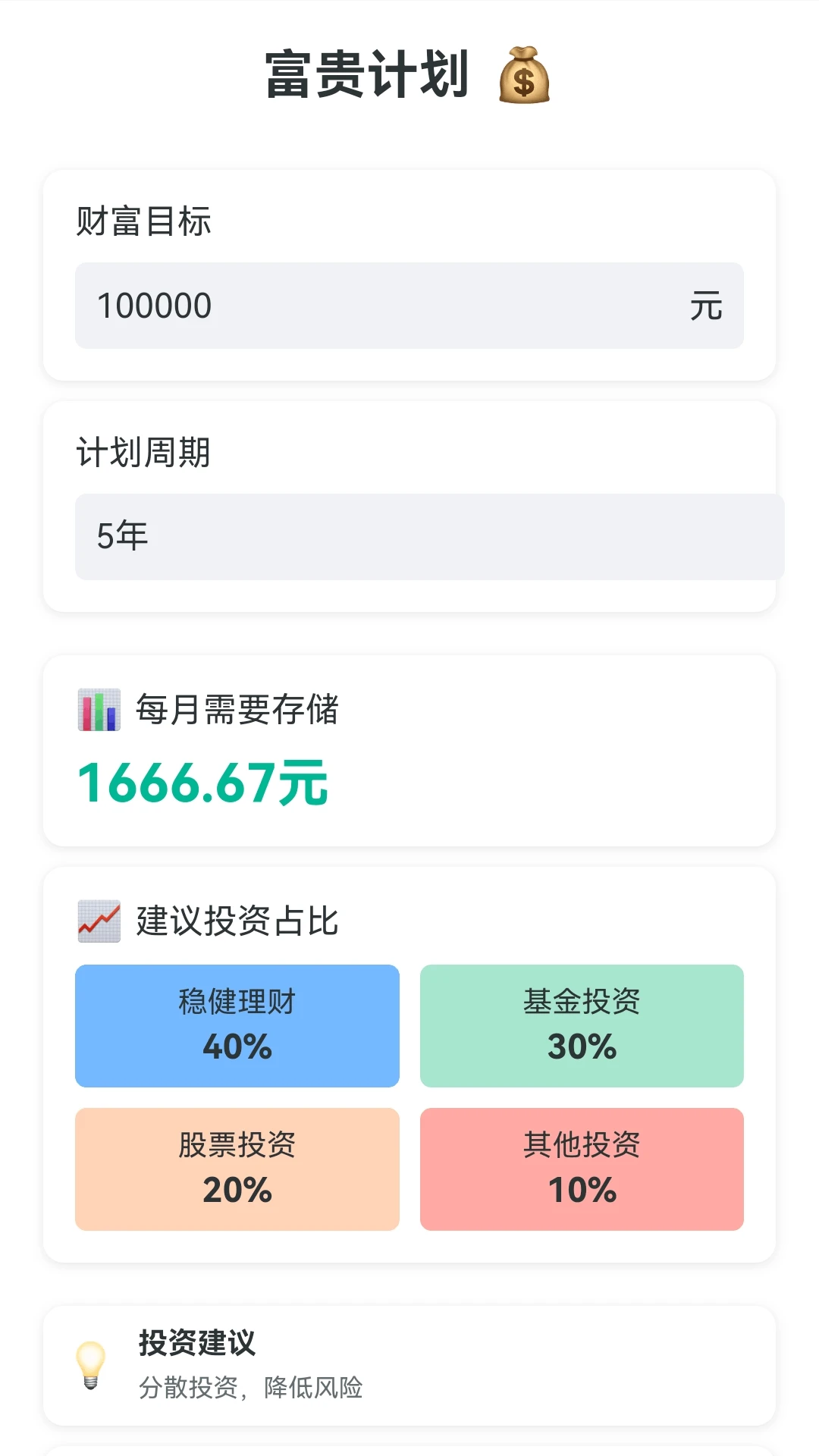This screenshot has height=1456, width=819.
Task: Click the 建议投资占比 section title
Action: (236, 922)
